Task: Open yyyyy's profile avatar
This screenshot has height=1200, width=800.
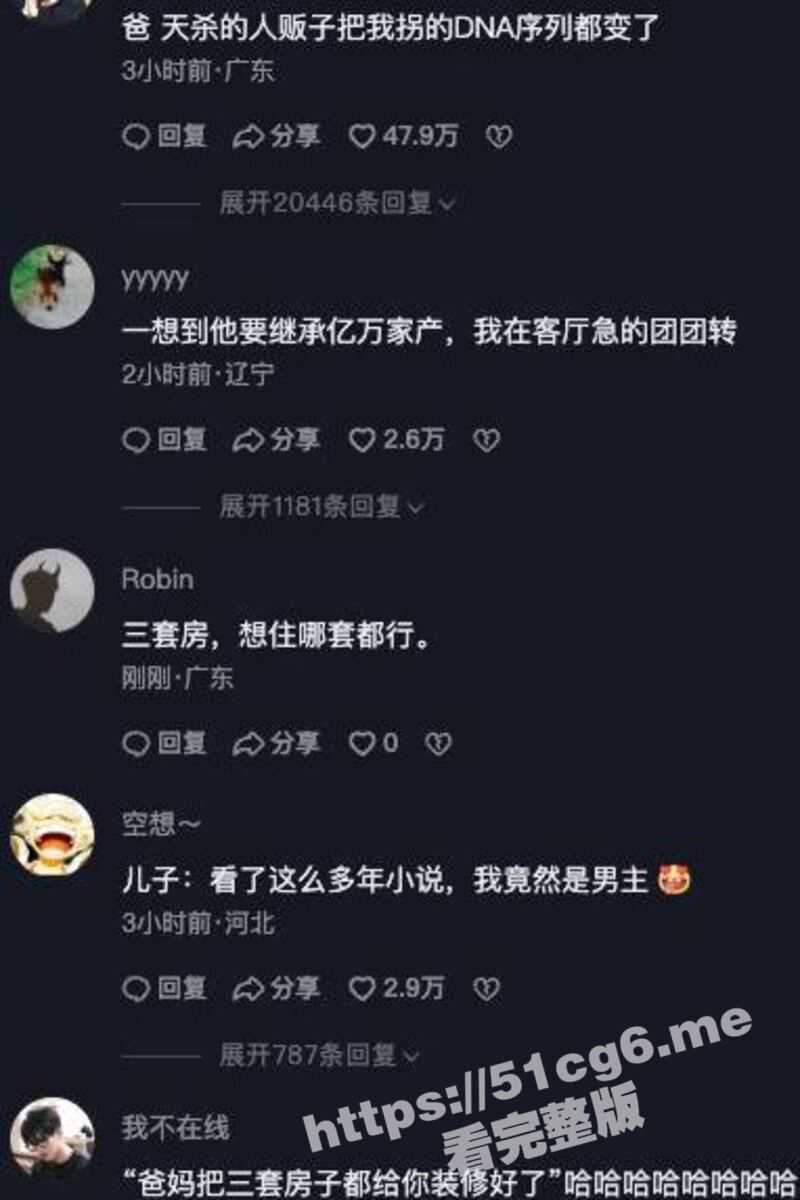Action: pos(52,287)
